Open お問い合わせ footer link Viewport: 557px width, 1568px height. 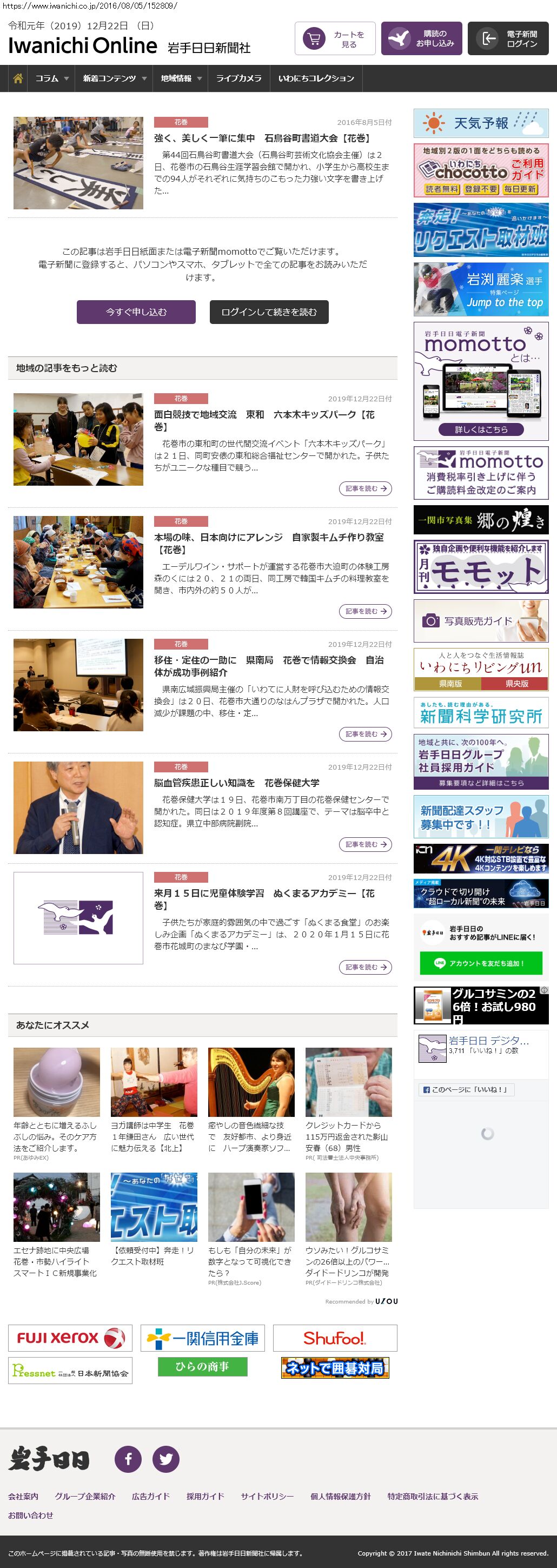[30, 1515]
